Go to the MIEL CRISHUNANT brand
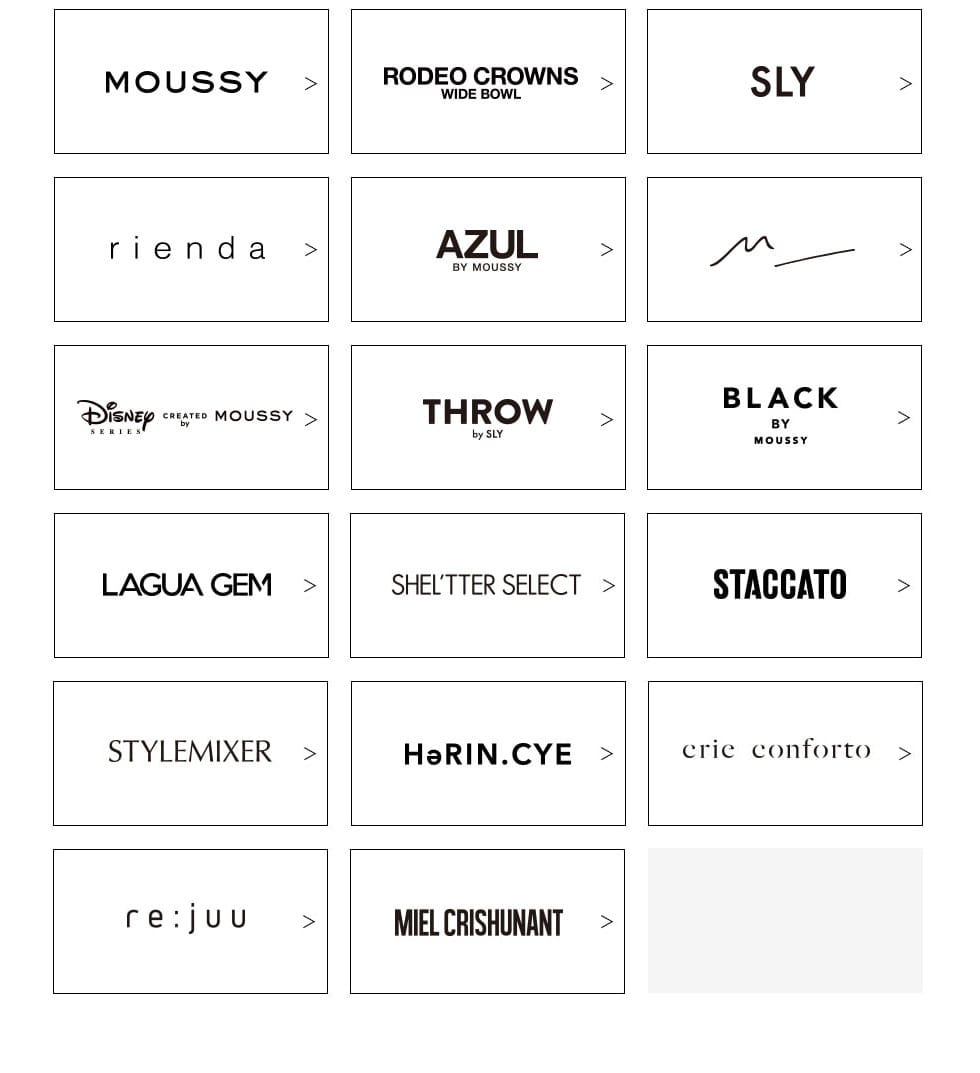980x1073 pixels. click(x=487, y=922)
